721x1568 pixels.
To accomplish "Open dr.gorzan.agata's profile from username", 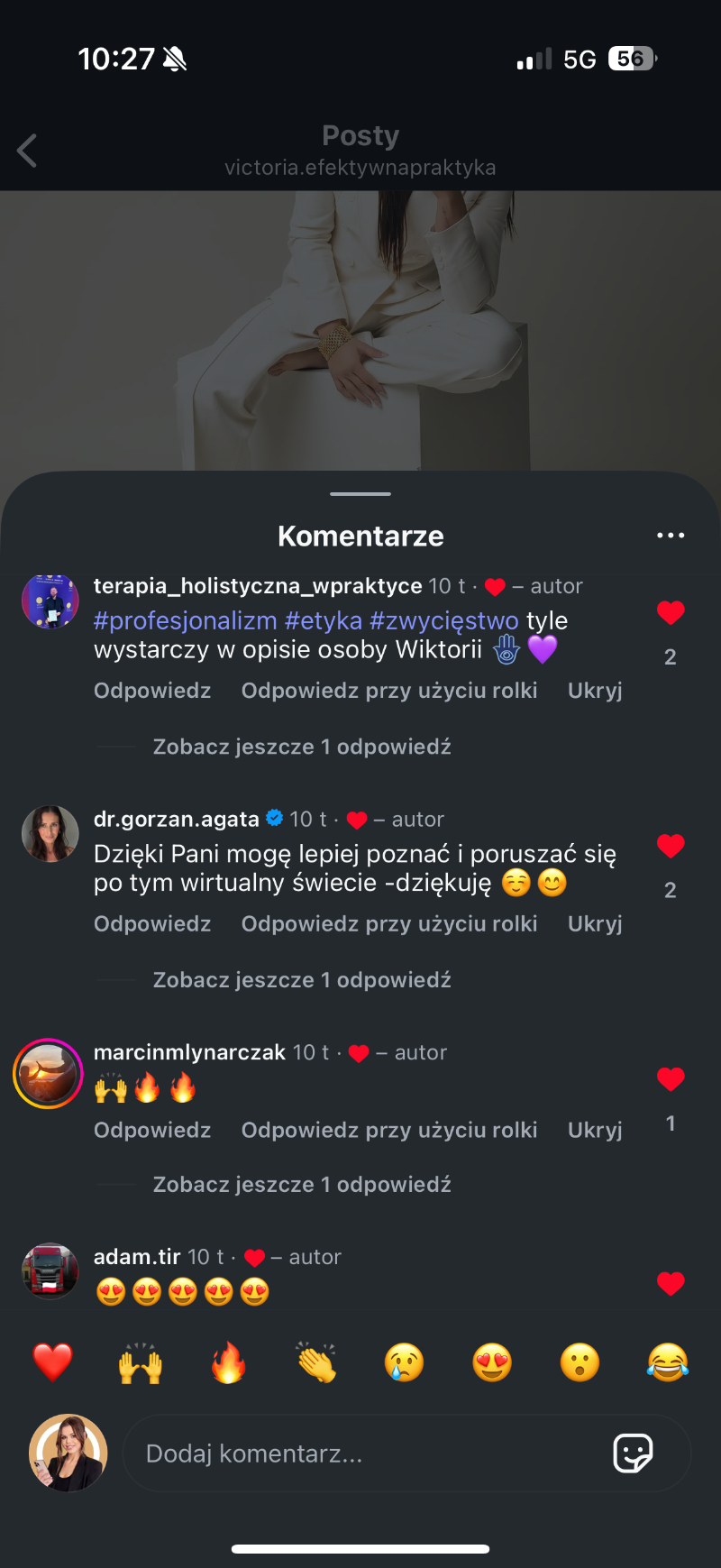I will [177, 820].
